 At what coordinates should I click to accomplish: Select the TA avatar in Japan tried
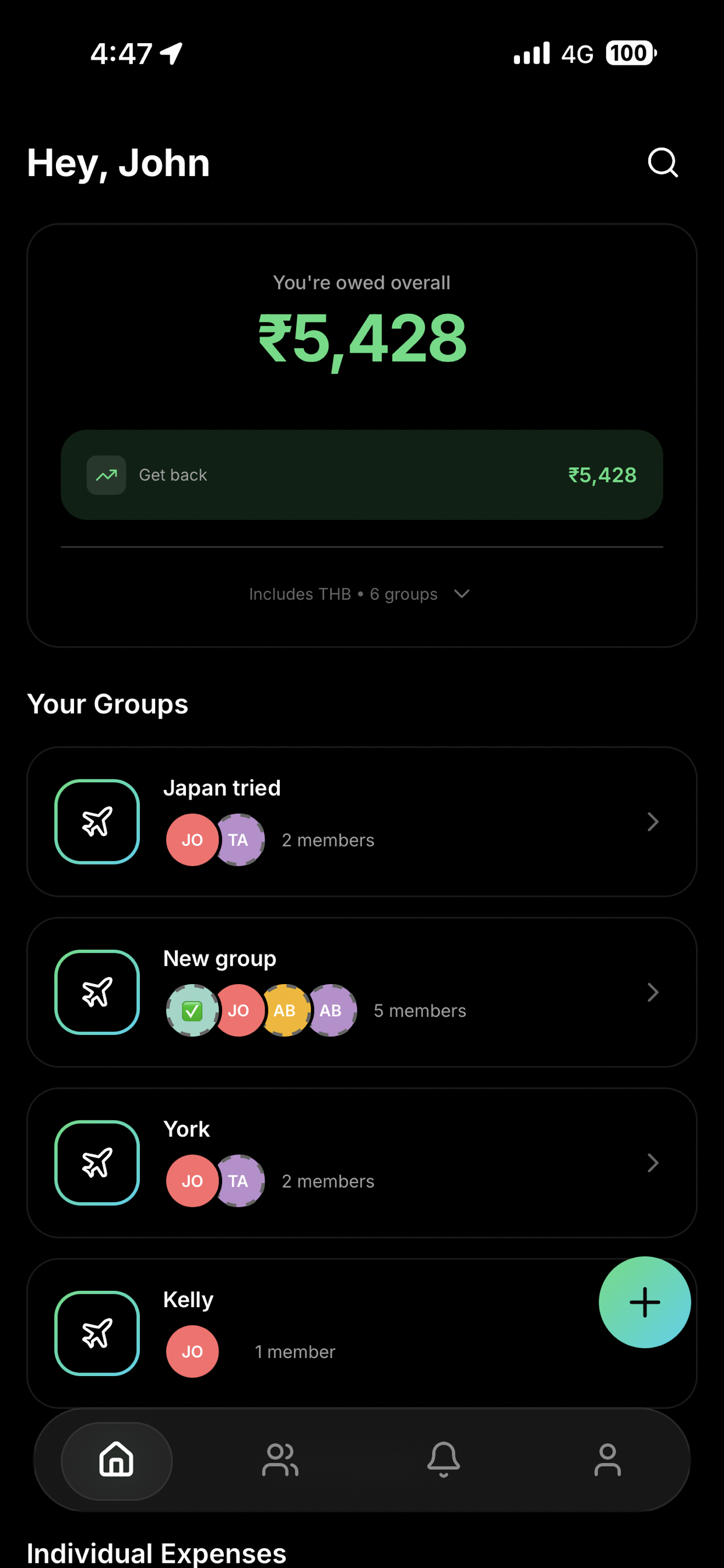click(x=240, y=840)
